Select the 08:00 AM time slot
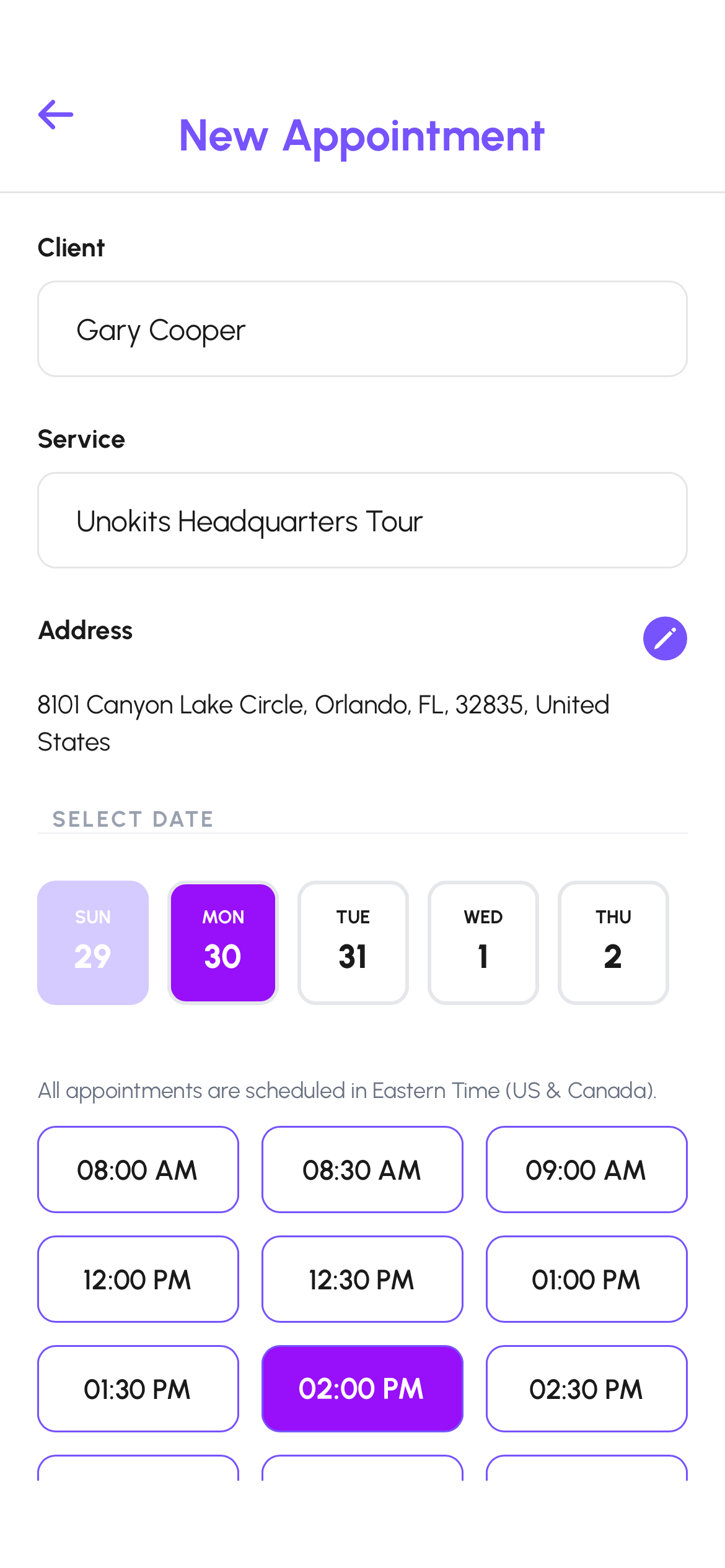The width and height of the screenshot is (725, 1568). [138, 1169]
